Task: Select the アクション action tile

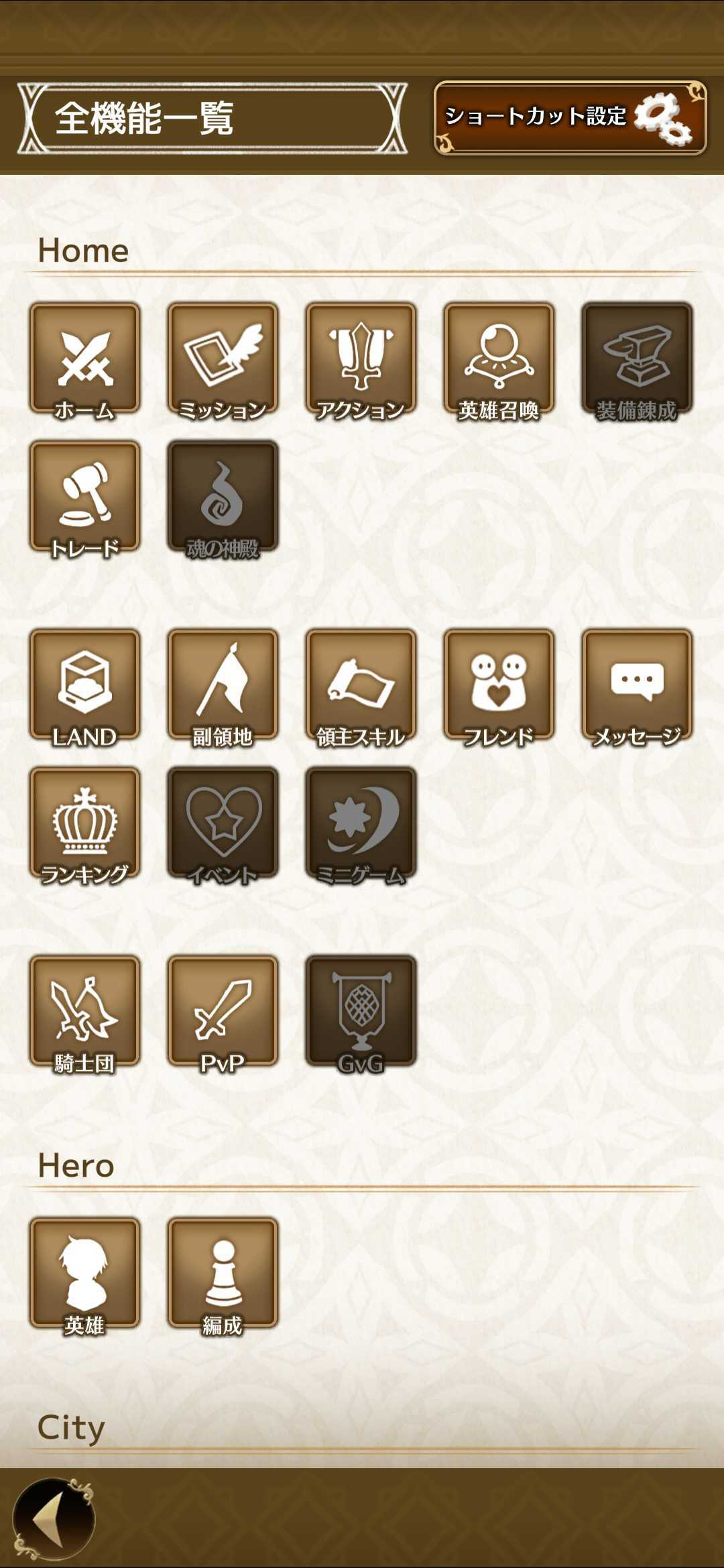Action: coord(361,360)
